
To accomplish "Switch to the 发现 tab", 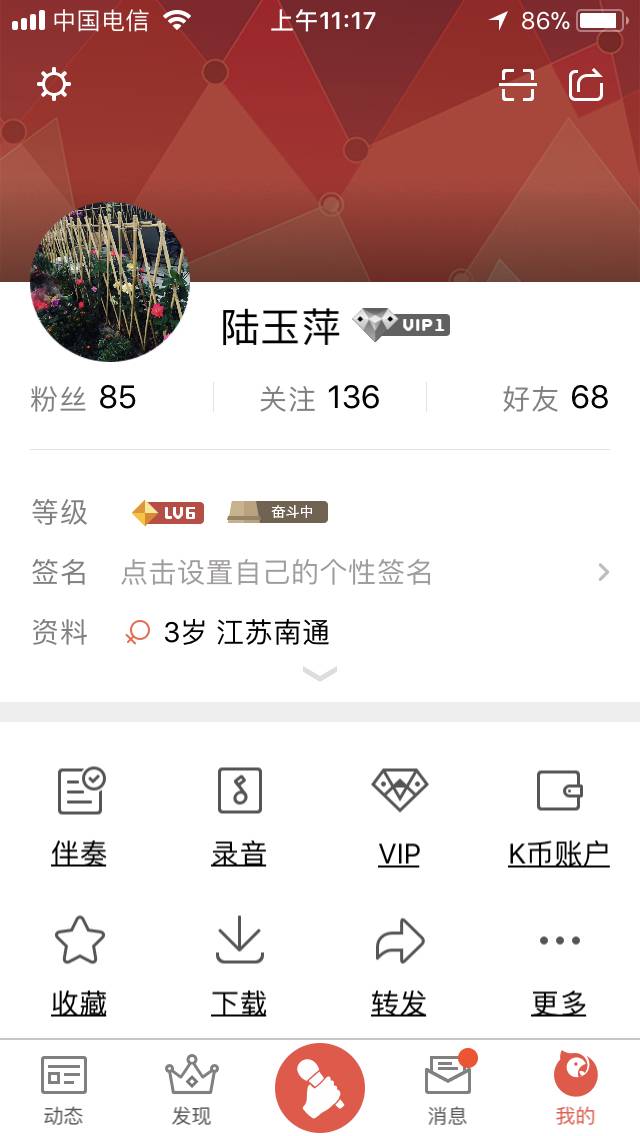I will click(x=192, y=1088).
